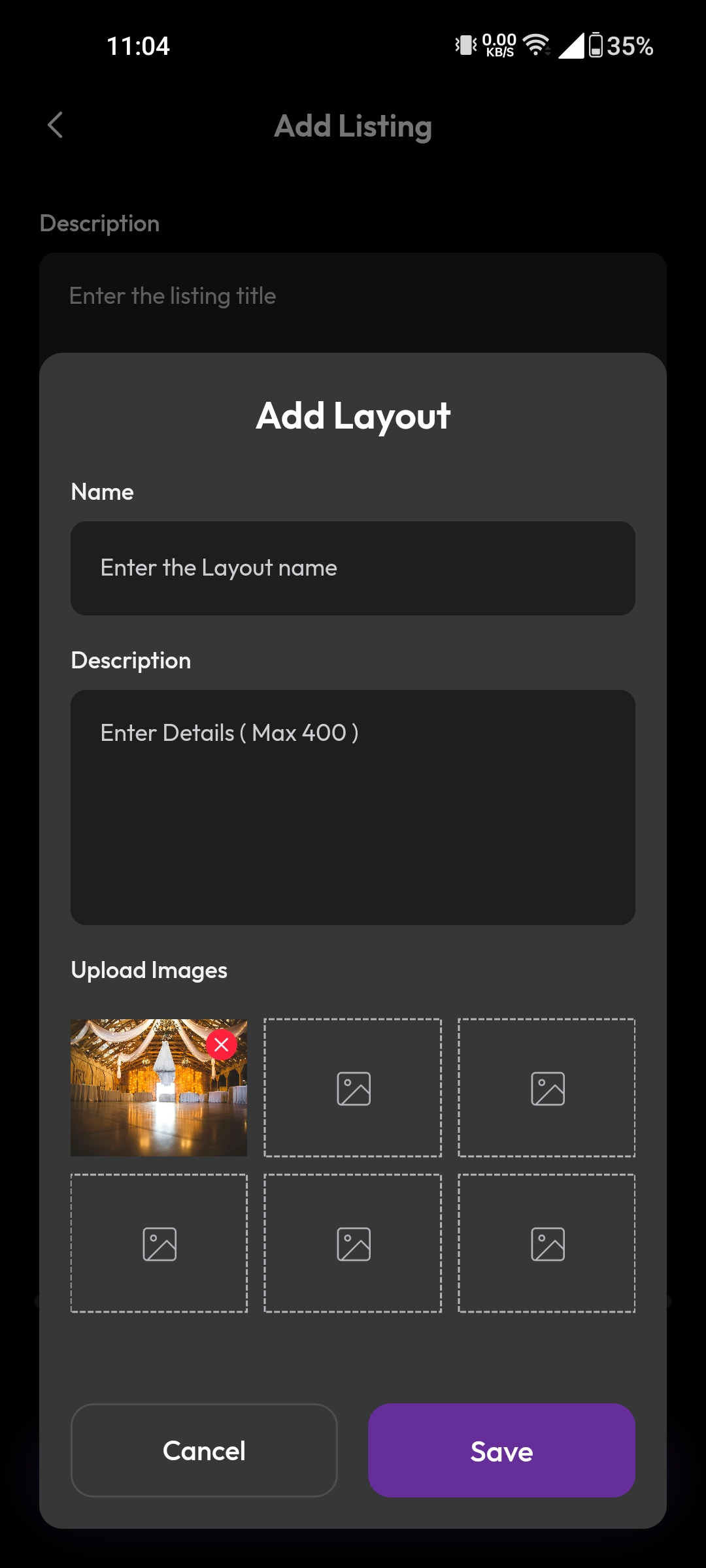
Task: Click the second image upload placeholder icon
Action: point(352,1088)
